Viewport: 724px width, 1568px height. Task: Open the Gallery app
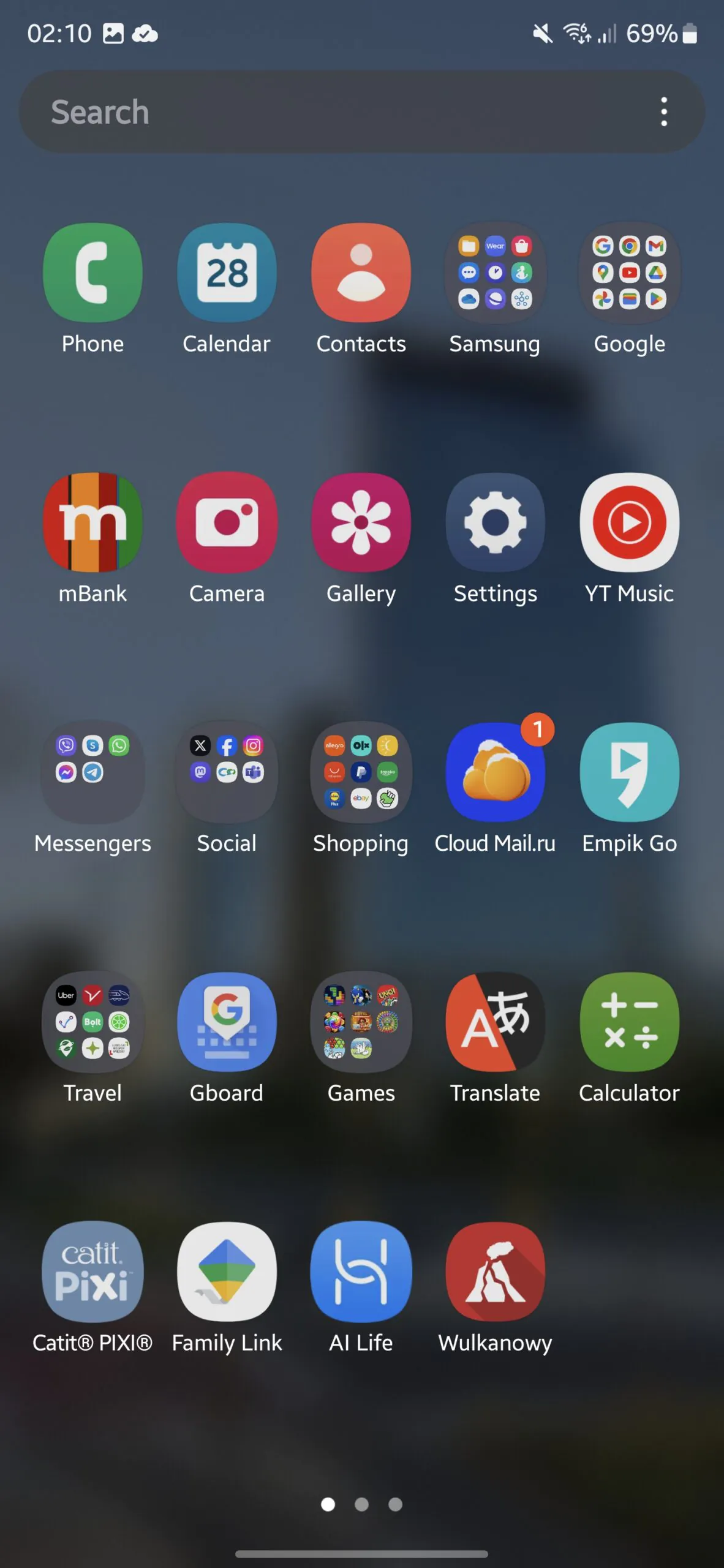point(361,522)
